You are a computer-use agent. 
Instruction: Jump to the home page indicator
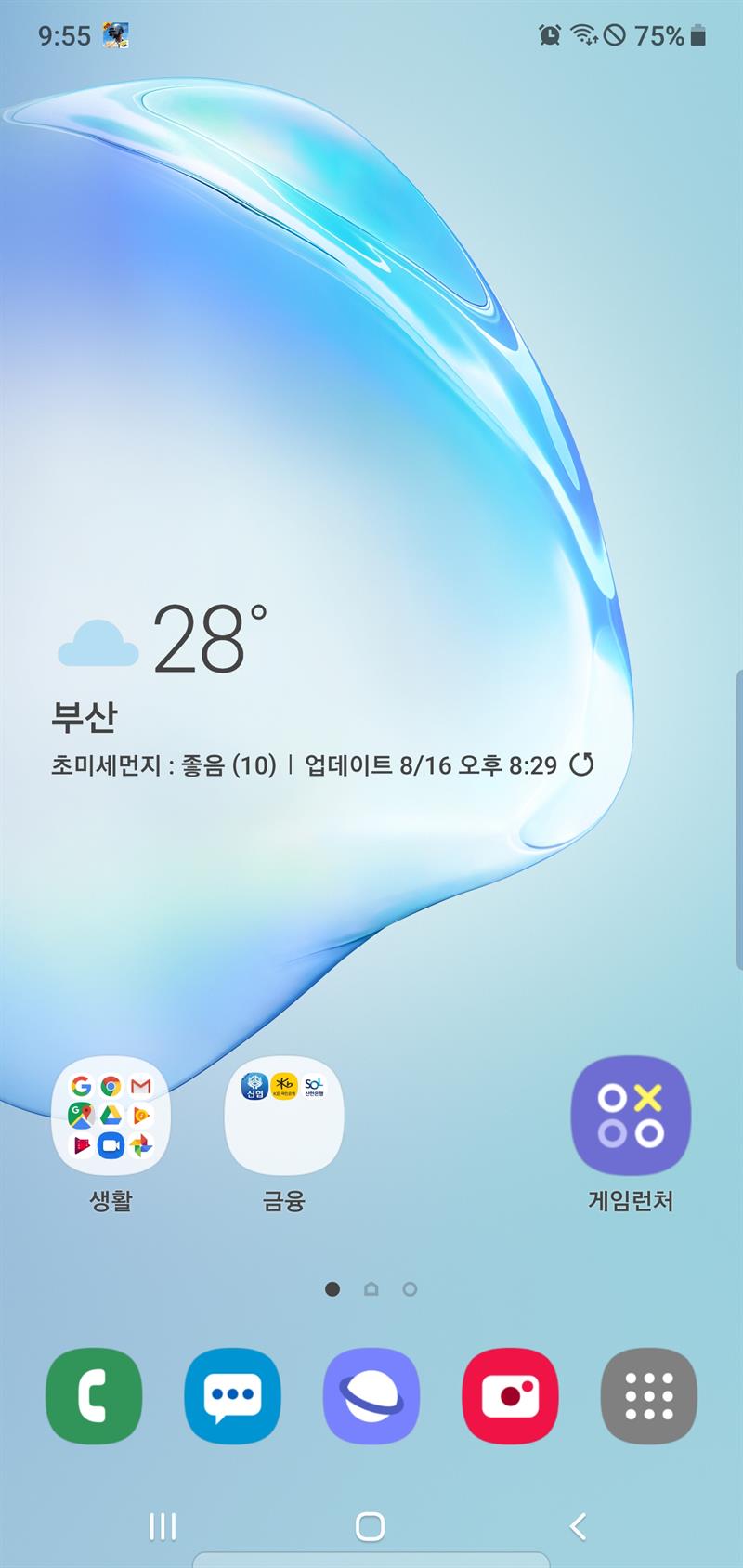371,1289
